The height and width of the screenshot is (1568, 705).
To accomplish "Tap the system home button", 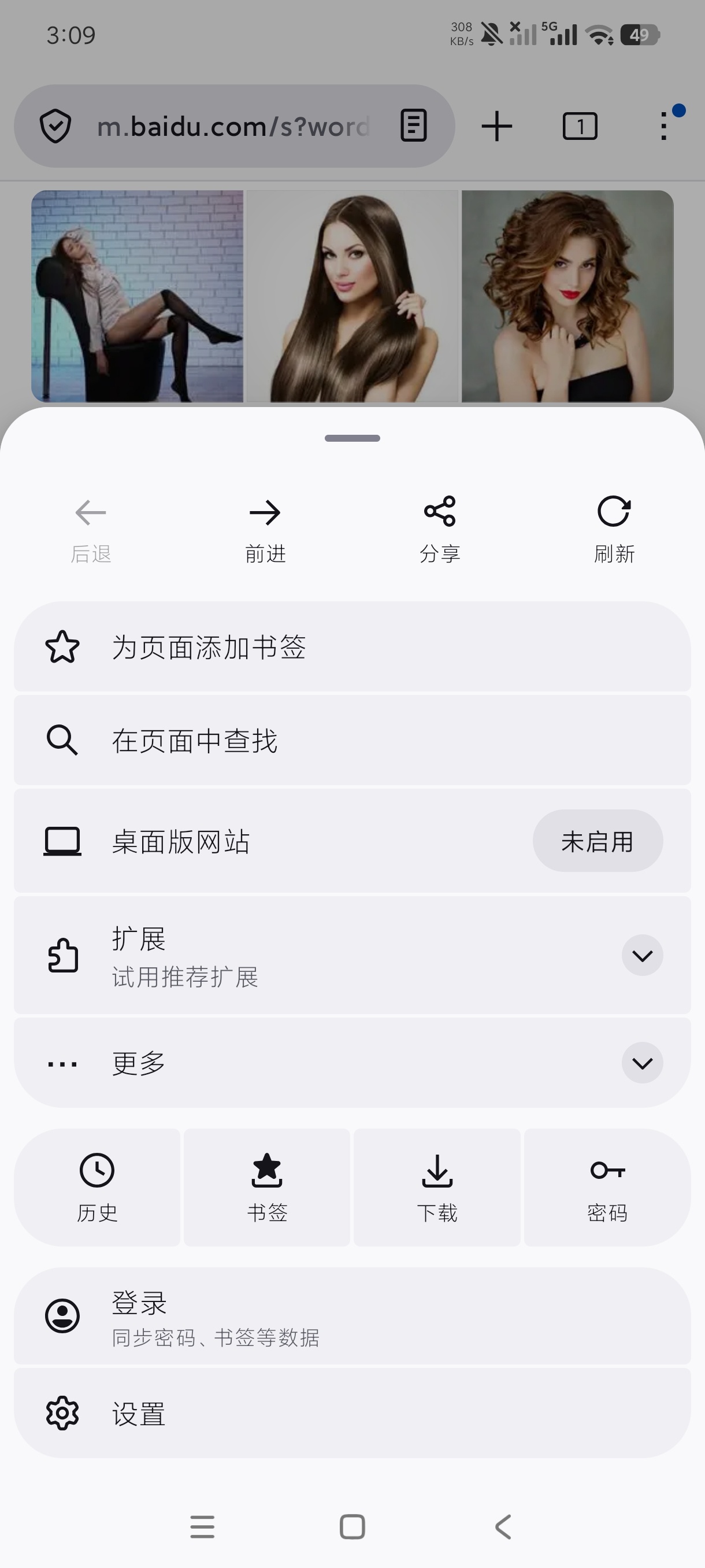I will click(352, 1526).
